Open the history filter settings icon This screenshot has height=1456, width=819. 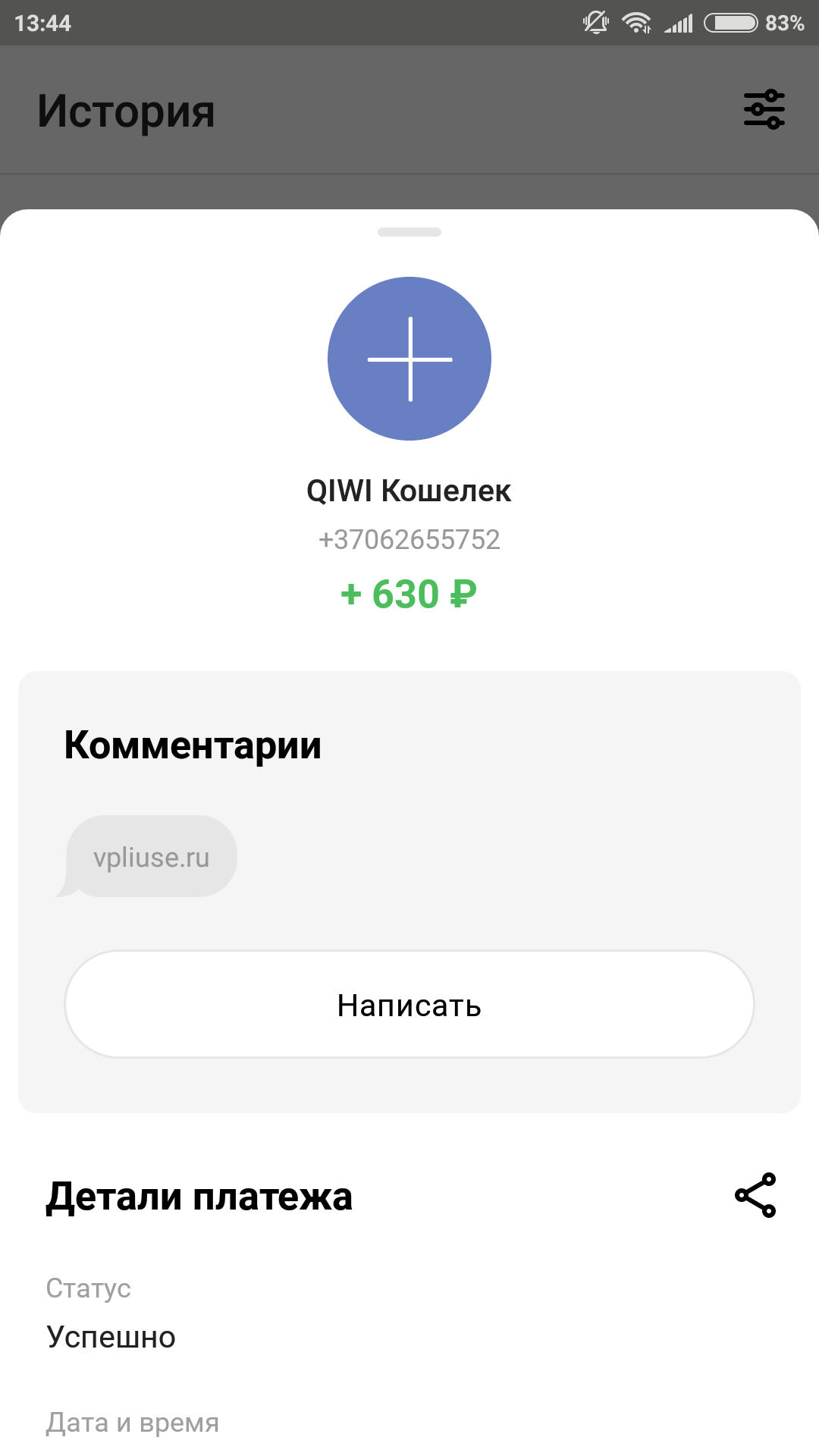764,109
